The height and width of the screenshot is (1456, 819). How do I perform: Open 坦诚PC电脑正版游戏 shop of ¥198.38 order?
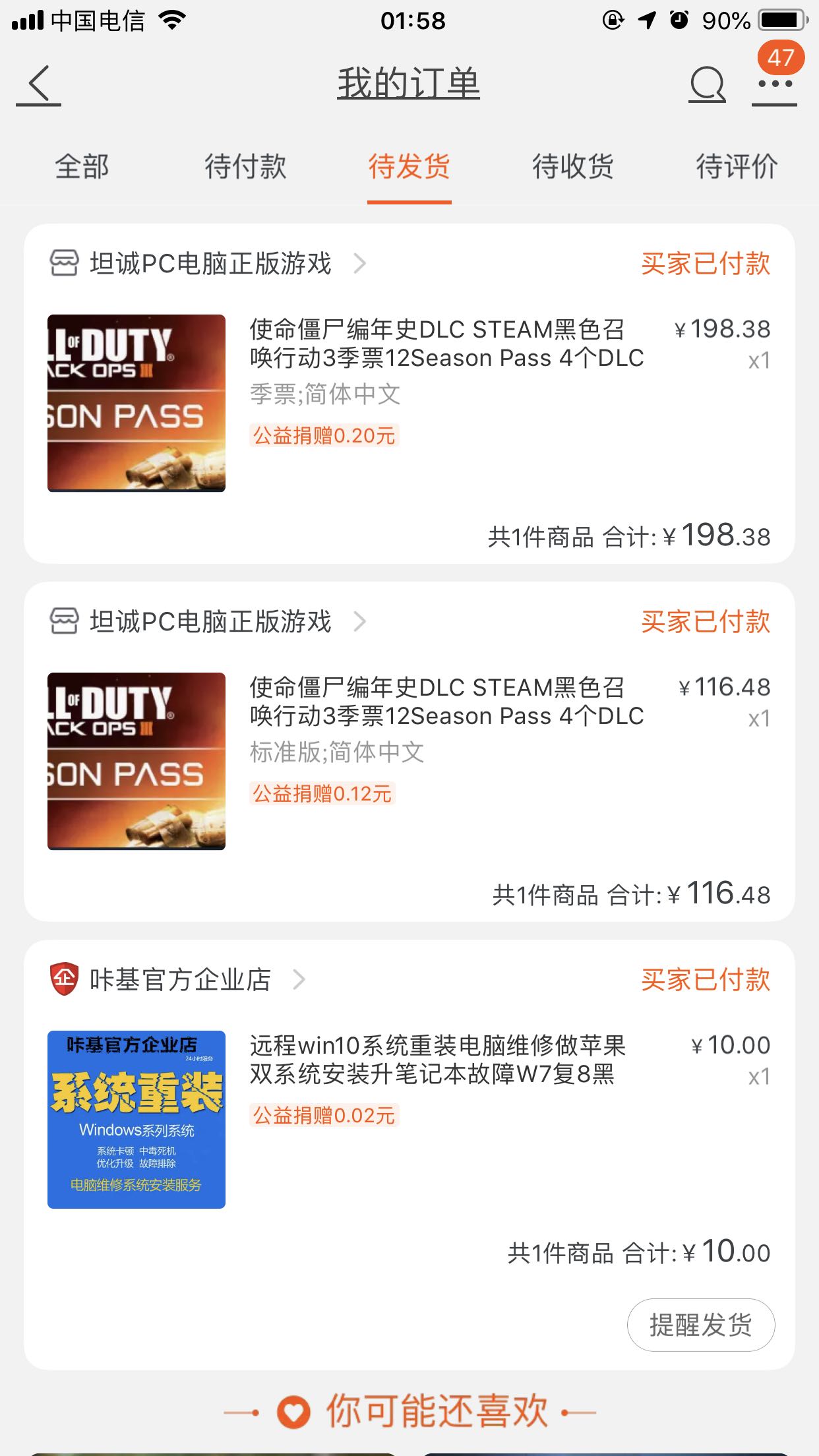click(x=210, y=264)
